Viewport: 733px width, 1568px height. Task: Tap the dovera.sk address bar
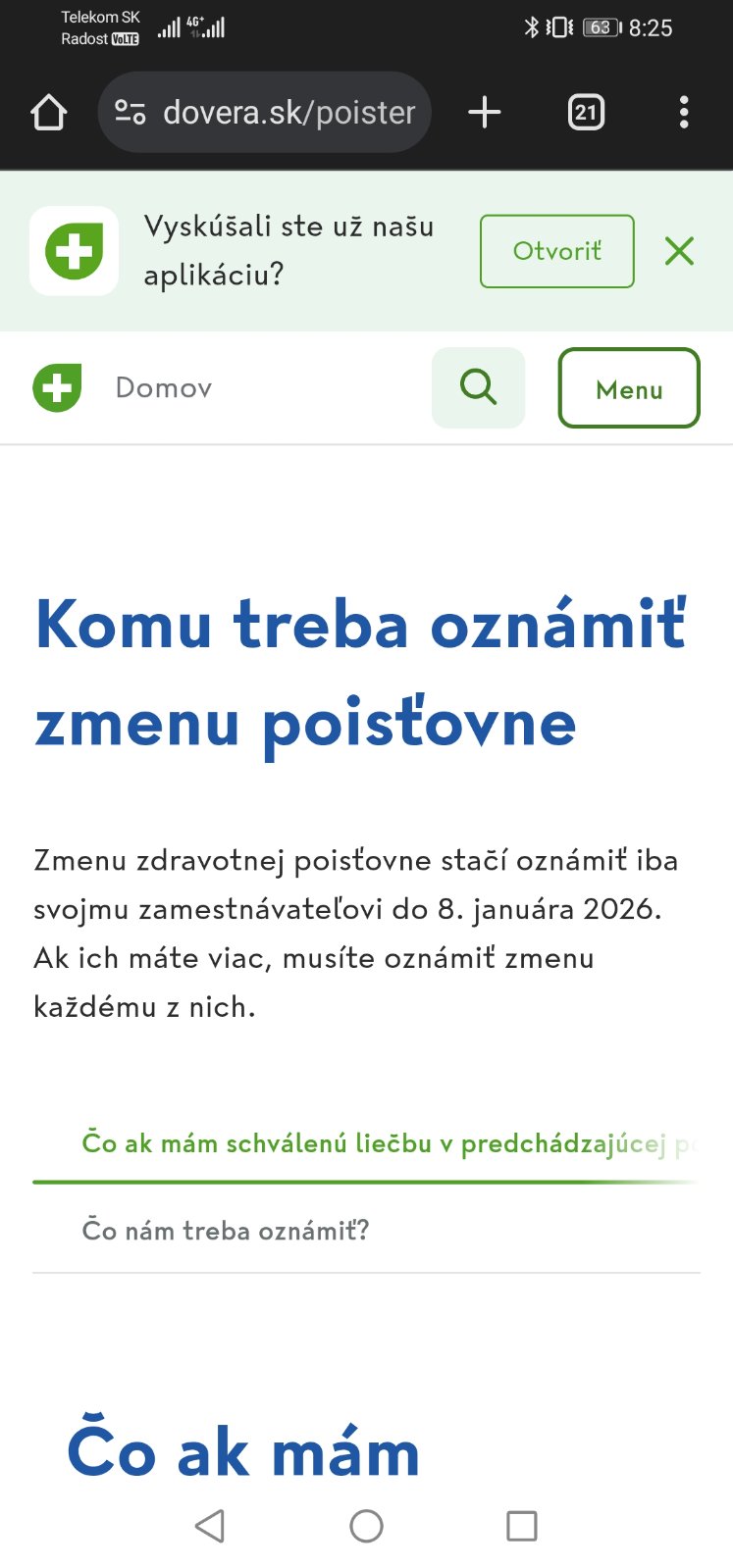[265, 113]
